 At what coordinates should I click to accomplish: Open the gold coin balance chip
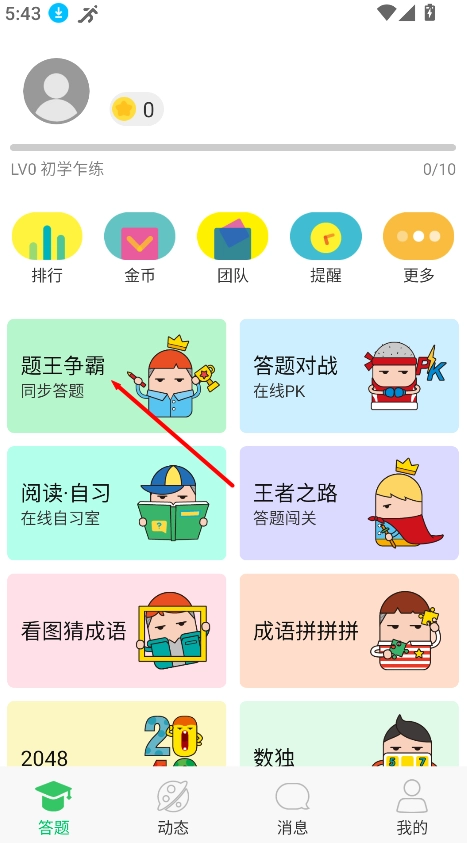[136, 110]
